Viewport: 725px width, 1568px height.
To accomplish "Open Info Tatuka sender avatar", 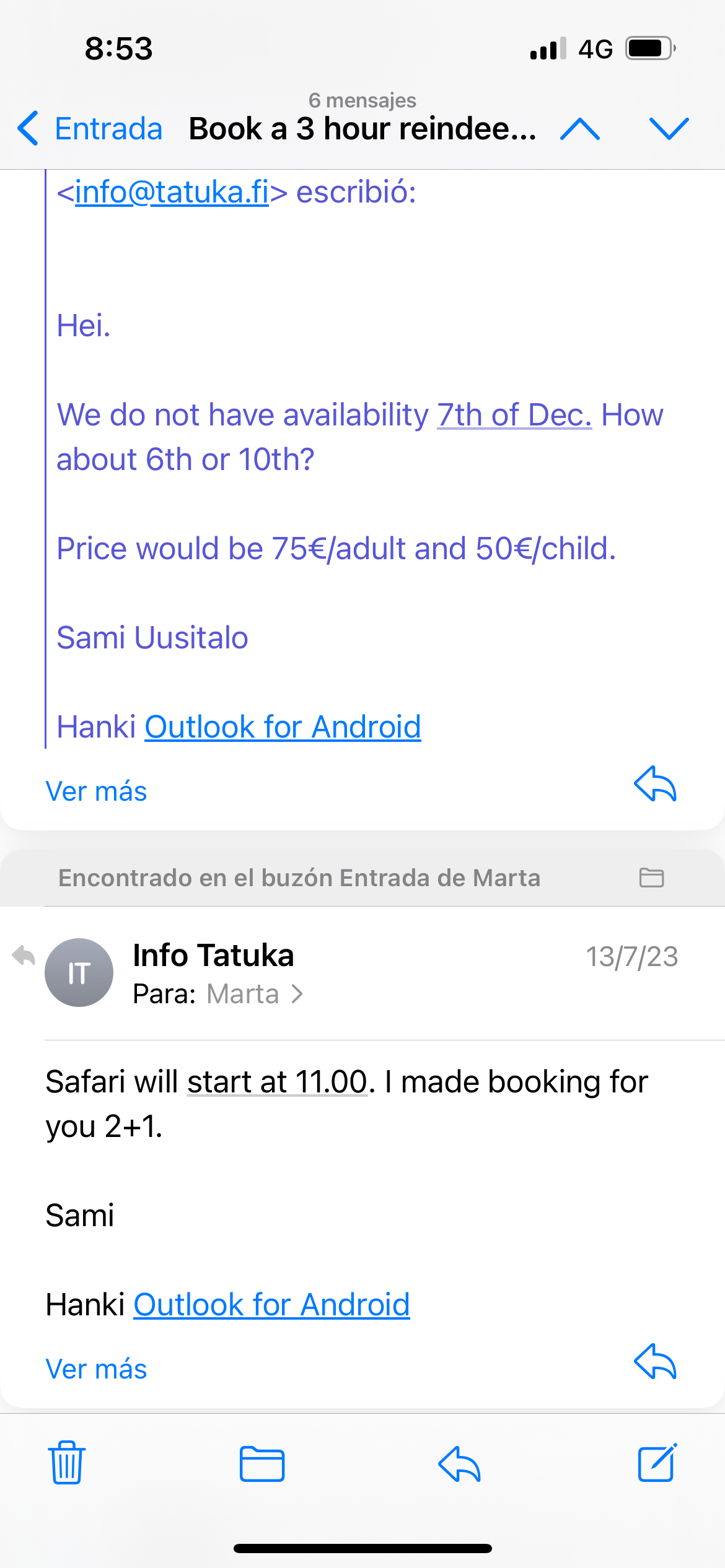I will (79, 972).
